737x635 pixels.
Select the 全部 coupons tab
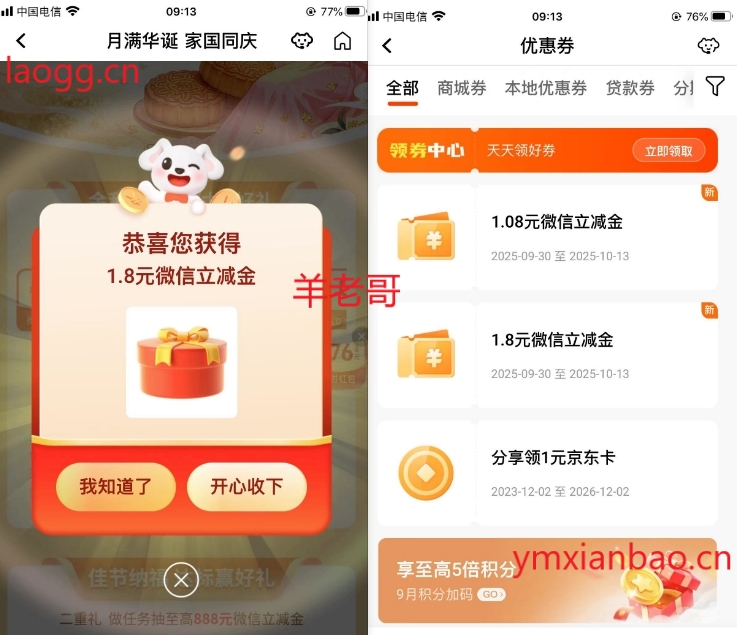point(402,88)
